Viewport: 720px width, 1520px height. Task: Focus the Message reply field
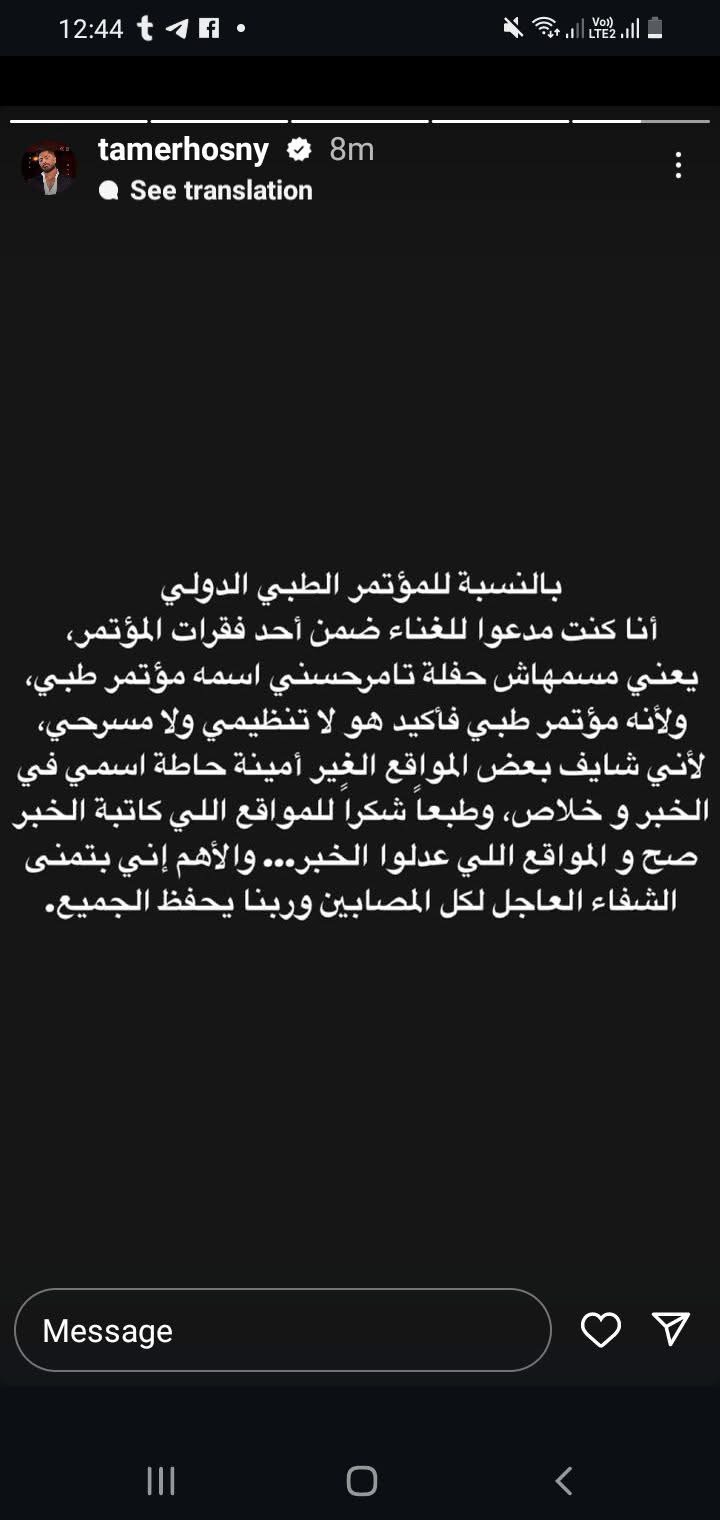click(283, 1330)
